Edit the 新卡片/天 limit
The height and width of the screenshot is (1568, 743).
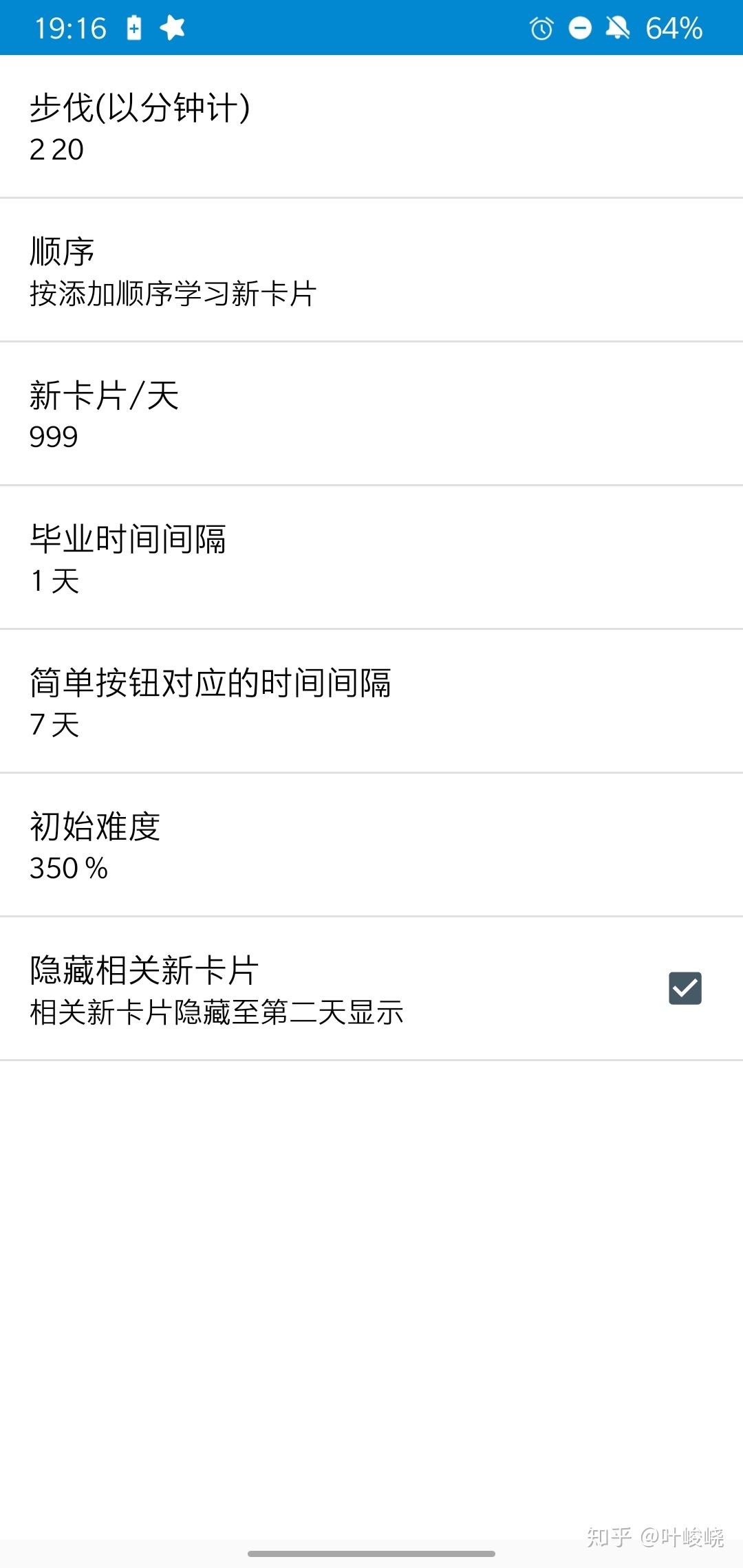[x=371, y=414]
